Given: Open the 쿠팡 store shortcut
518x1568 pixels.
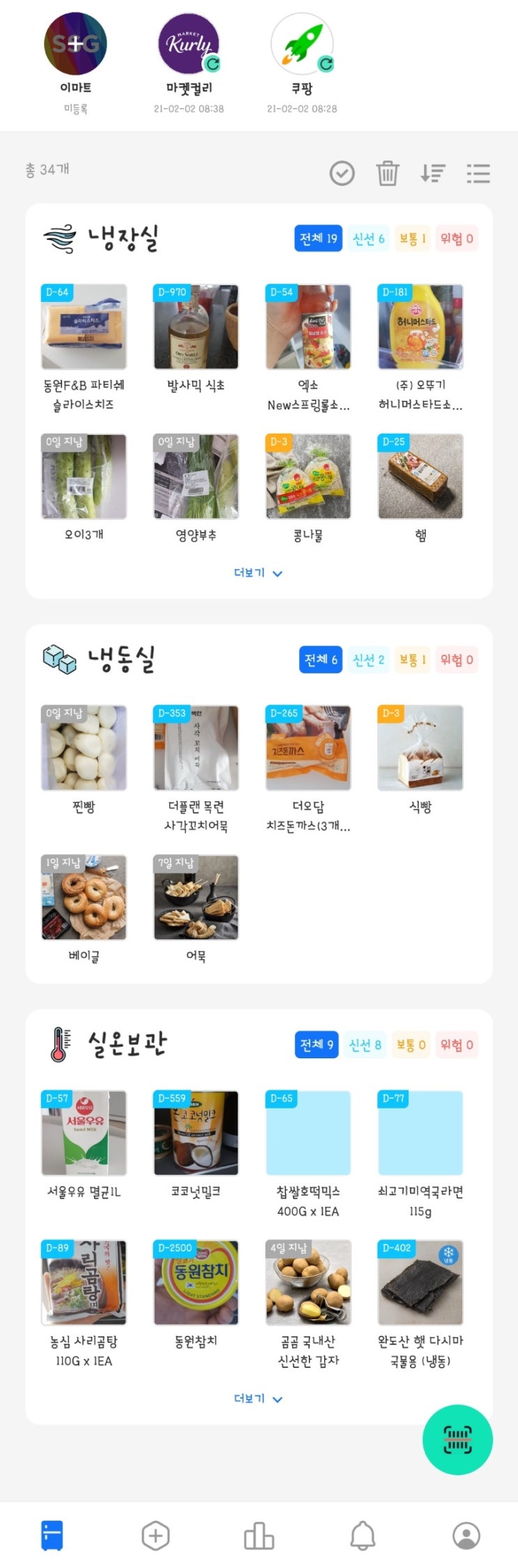Looking at the screenshot, I should 302,45.
